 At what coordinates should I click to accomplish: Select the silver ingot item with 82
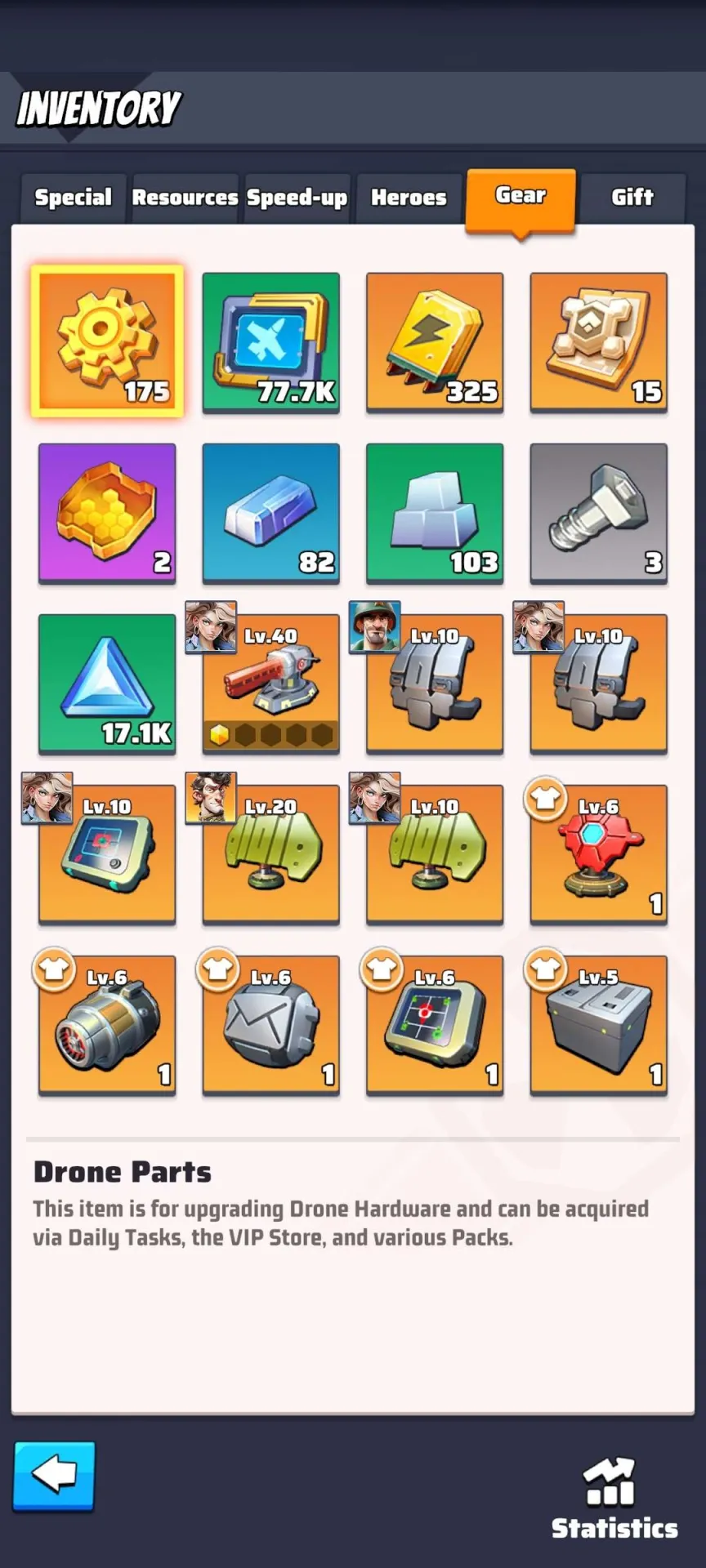tap(270, 513)
